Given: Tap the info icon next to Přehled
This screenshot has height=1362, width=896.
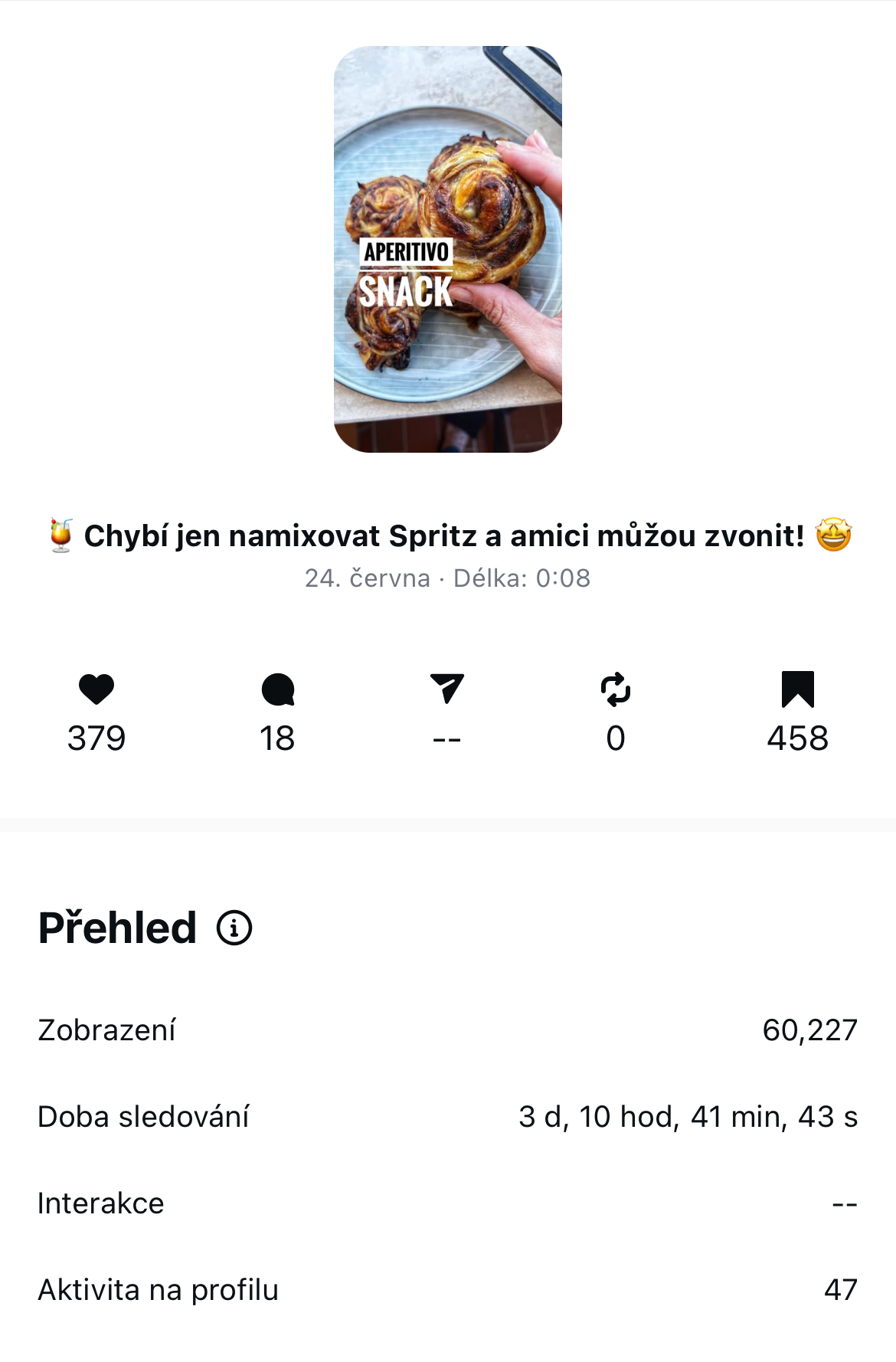Looking at the screenshot, I should (x=234, y=928).
